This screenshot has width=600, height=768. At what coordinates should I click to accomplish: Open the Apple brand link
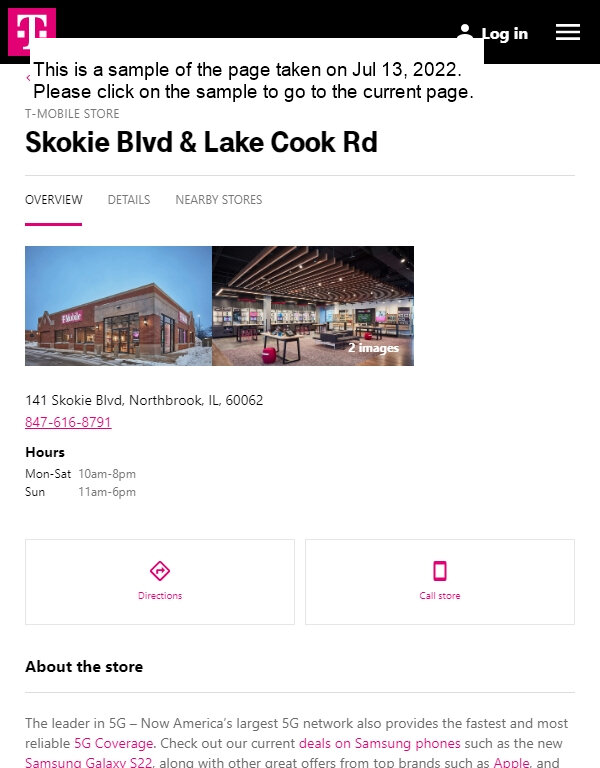tap(511, 763)
